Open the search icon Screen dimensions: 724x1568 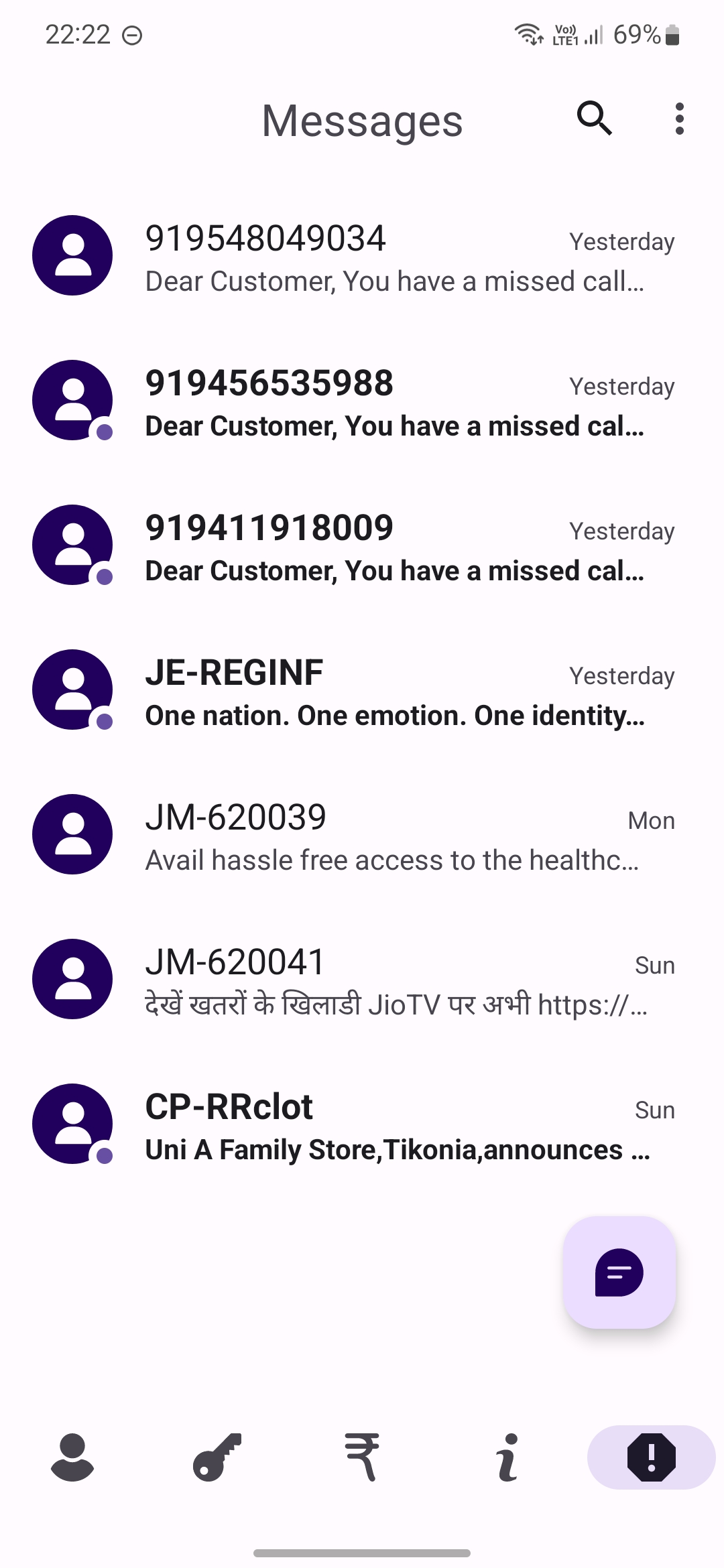pyautogui.click(x=594, y=119)
